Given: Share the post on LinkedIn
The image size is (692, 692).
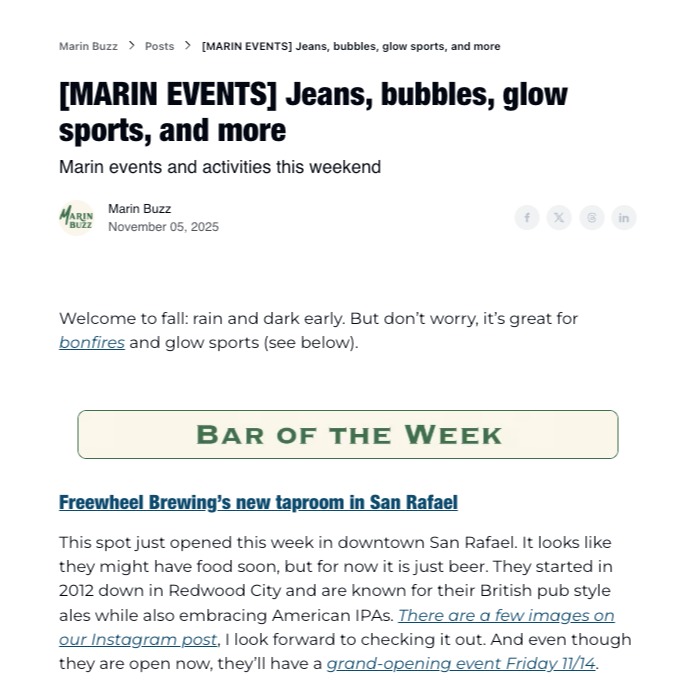Looking at the screenshot, I should coord(624,218).
